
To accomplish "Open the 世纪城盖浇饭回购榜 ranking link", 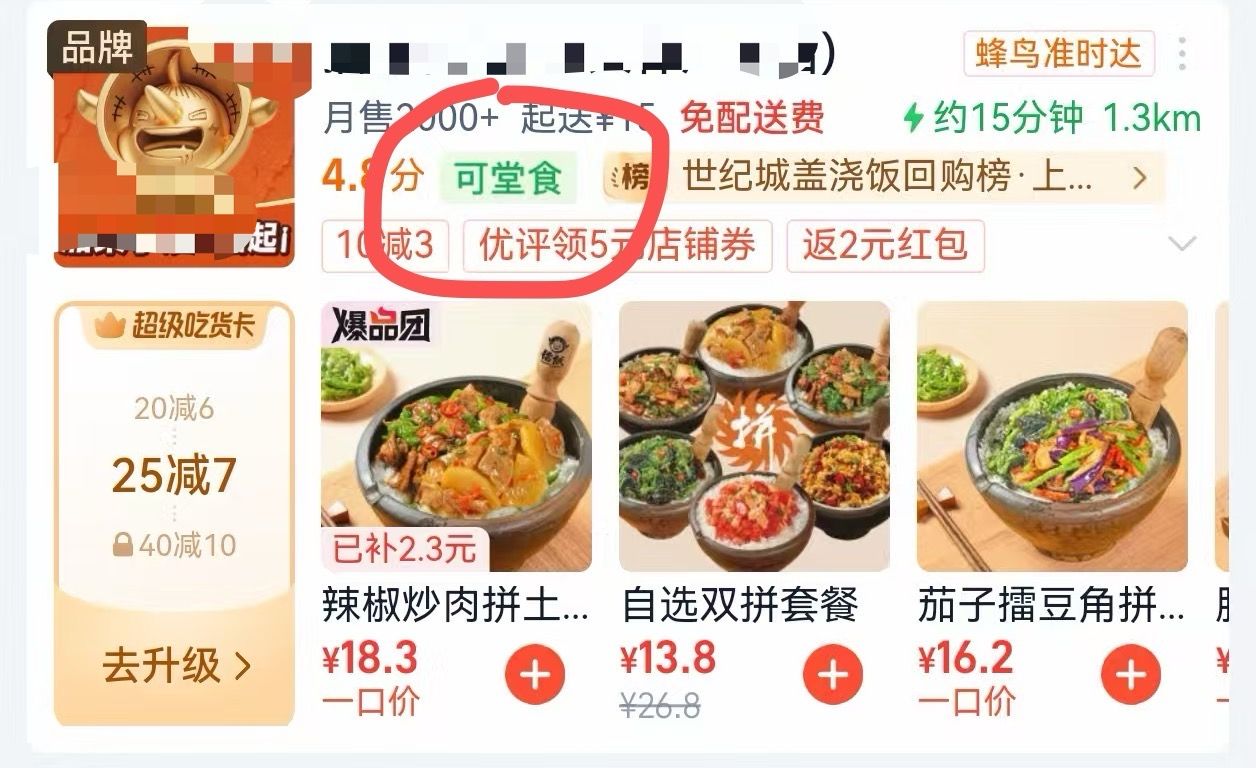I will pyautogui.click(x=885, y=178).
